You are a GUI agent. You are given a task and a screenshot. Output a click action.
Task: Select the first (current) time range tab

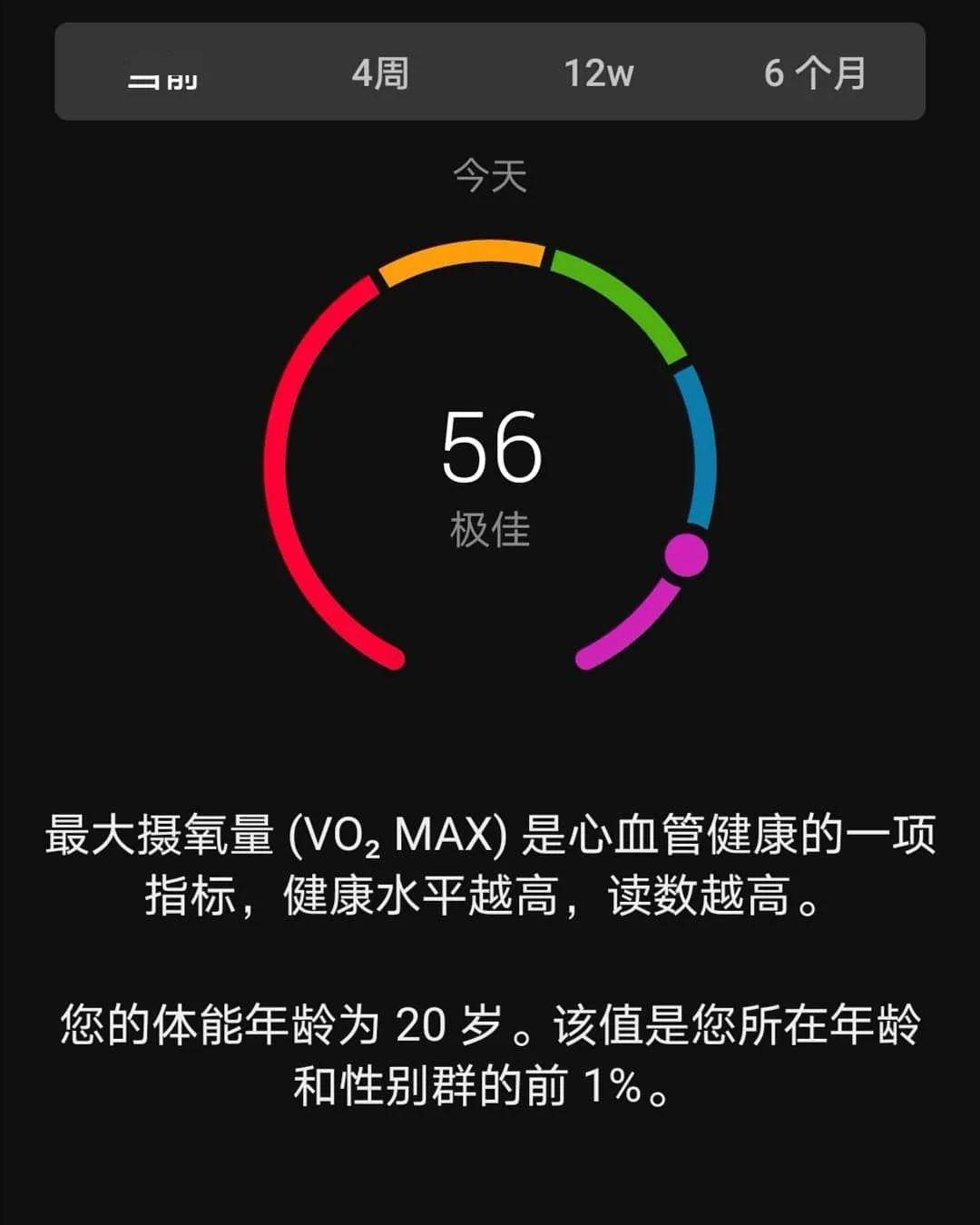[163, 74]
